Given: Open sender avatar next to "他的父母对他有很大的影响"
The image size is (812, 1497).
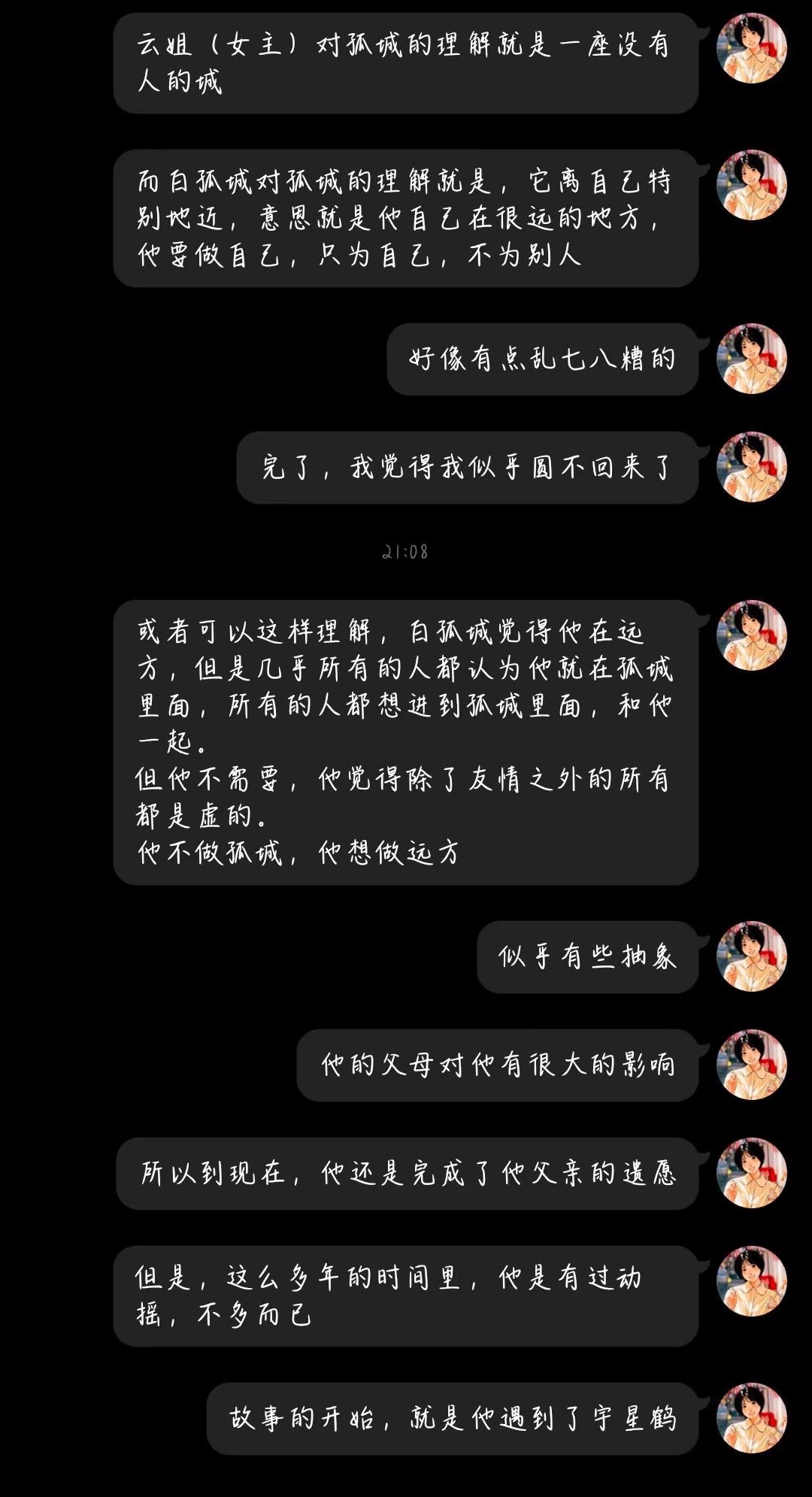Looking at the screenshot, I should [751, 1065].
